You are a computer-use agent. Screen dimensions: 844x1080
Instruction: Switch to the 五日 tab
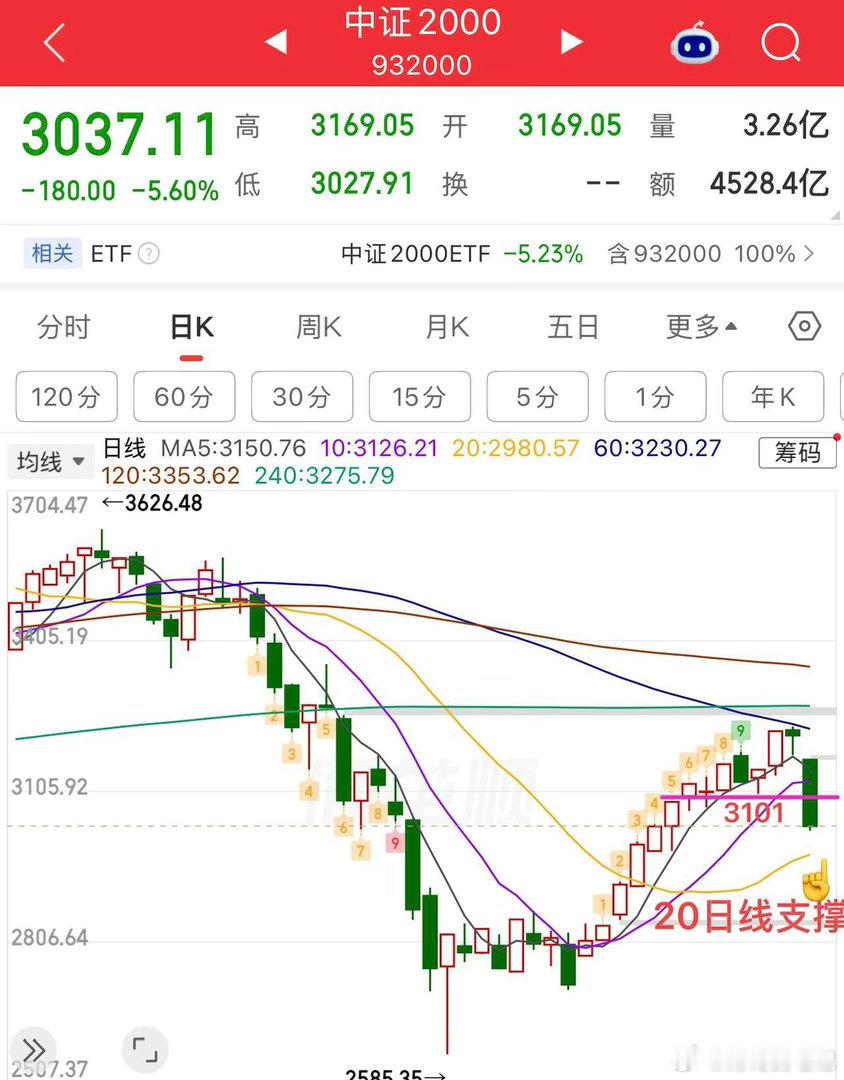pos(573,327)
